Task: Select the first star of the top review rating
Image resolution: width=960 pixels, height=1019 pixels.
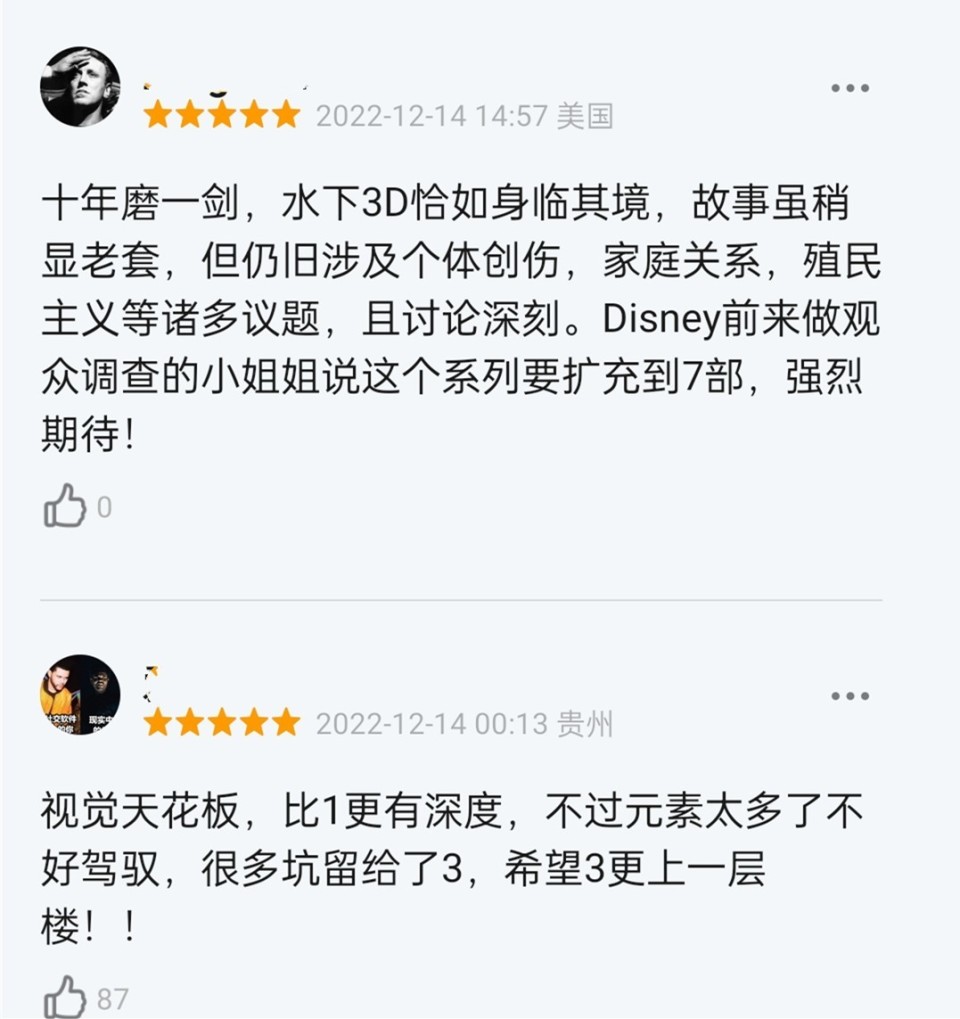Action: [157, 115]
